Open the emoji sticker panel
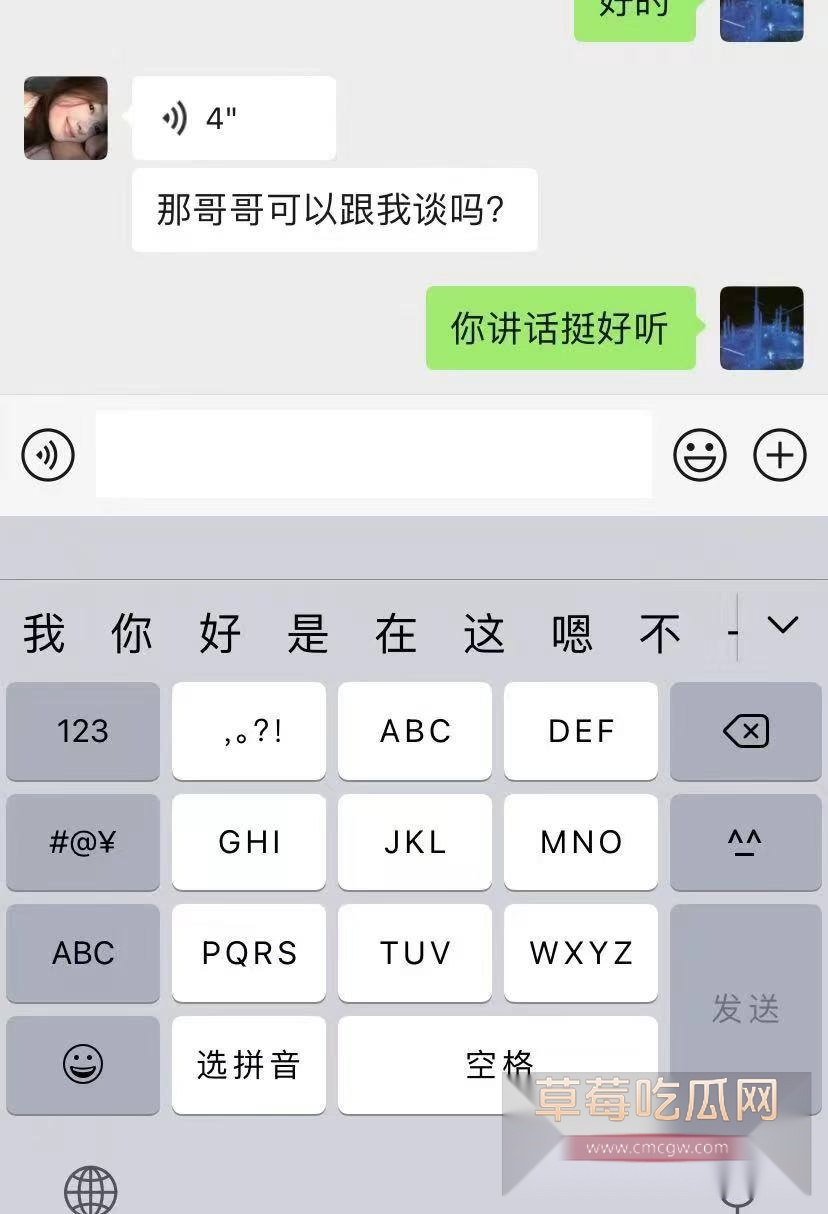Screen dimensions: 828x1214 699,455
